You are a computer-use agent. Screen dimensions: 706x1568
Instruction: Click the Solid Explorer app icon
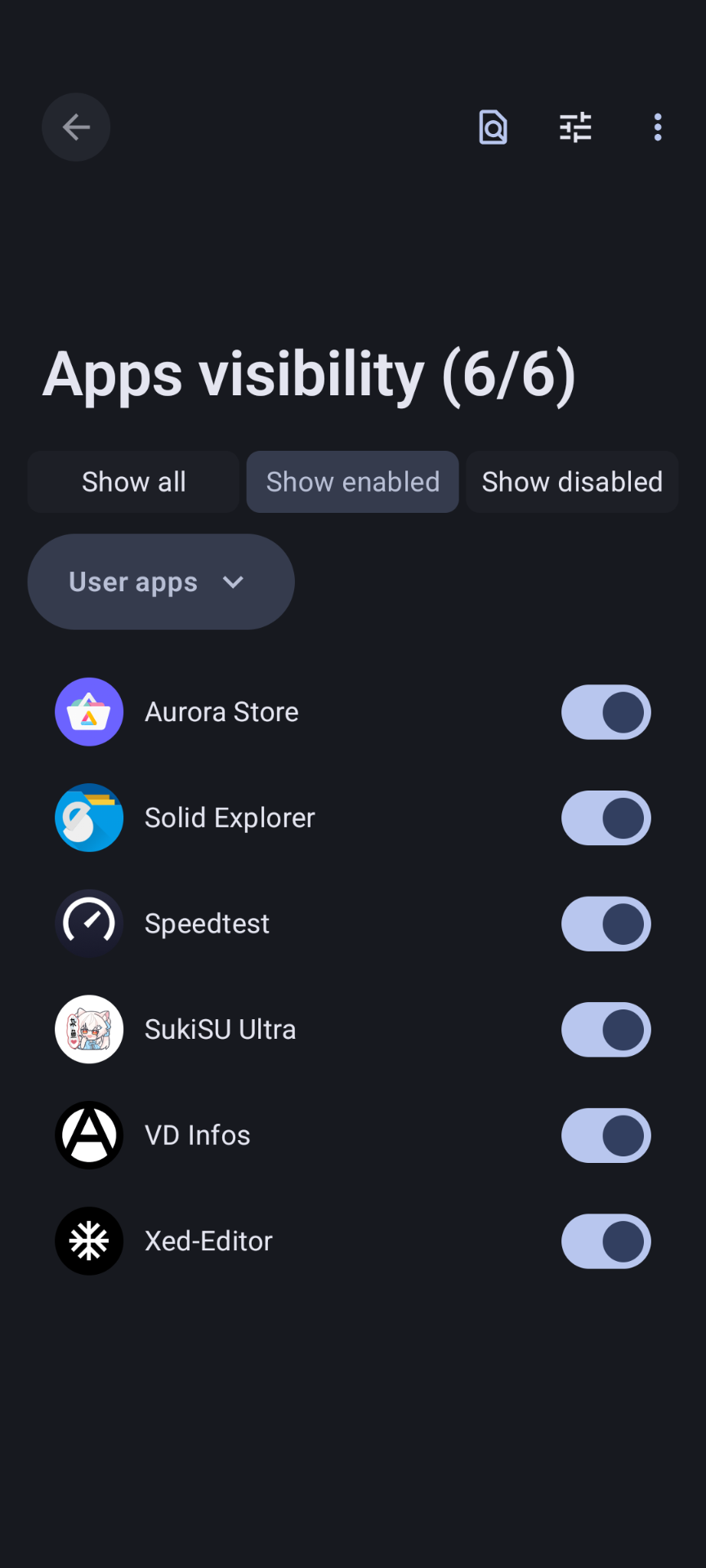pyautogui.click(x=89, y=817)
